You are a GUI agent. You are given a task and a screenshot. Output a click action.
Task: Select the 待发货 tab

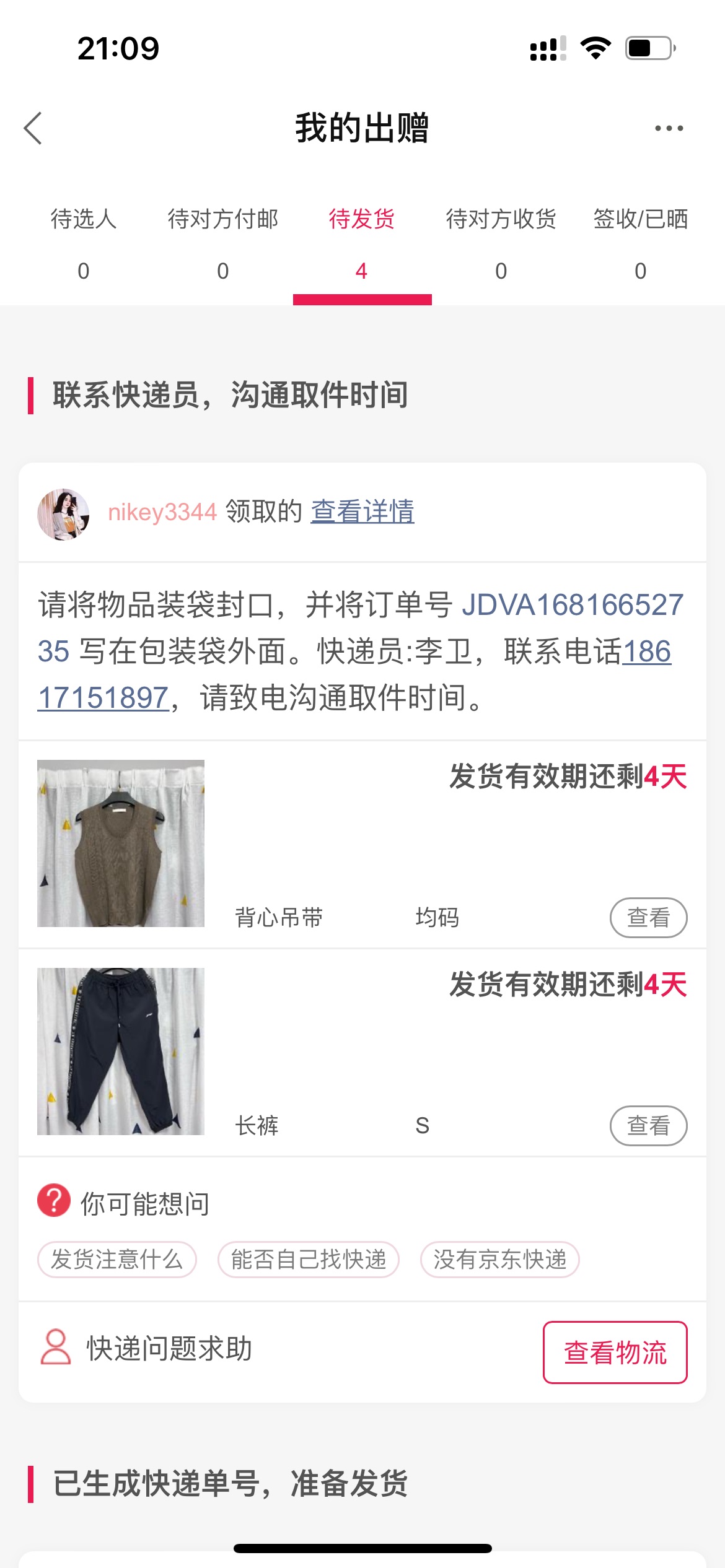362,243
